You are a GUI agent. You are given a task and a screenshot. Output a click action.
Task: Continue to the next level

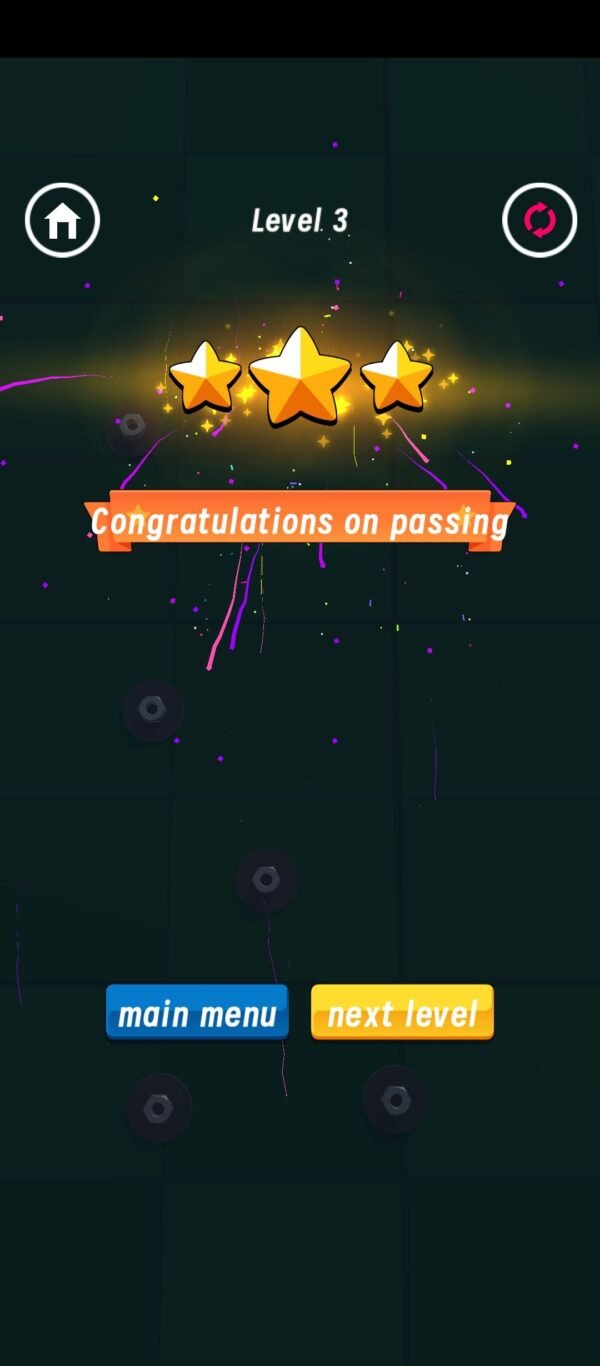(x=402, y=1013)
